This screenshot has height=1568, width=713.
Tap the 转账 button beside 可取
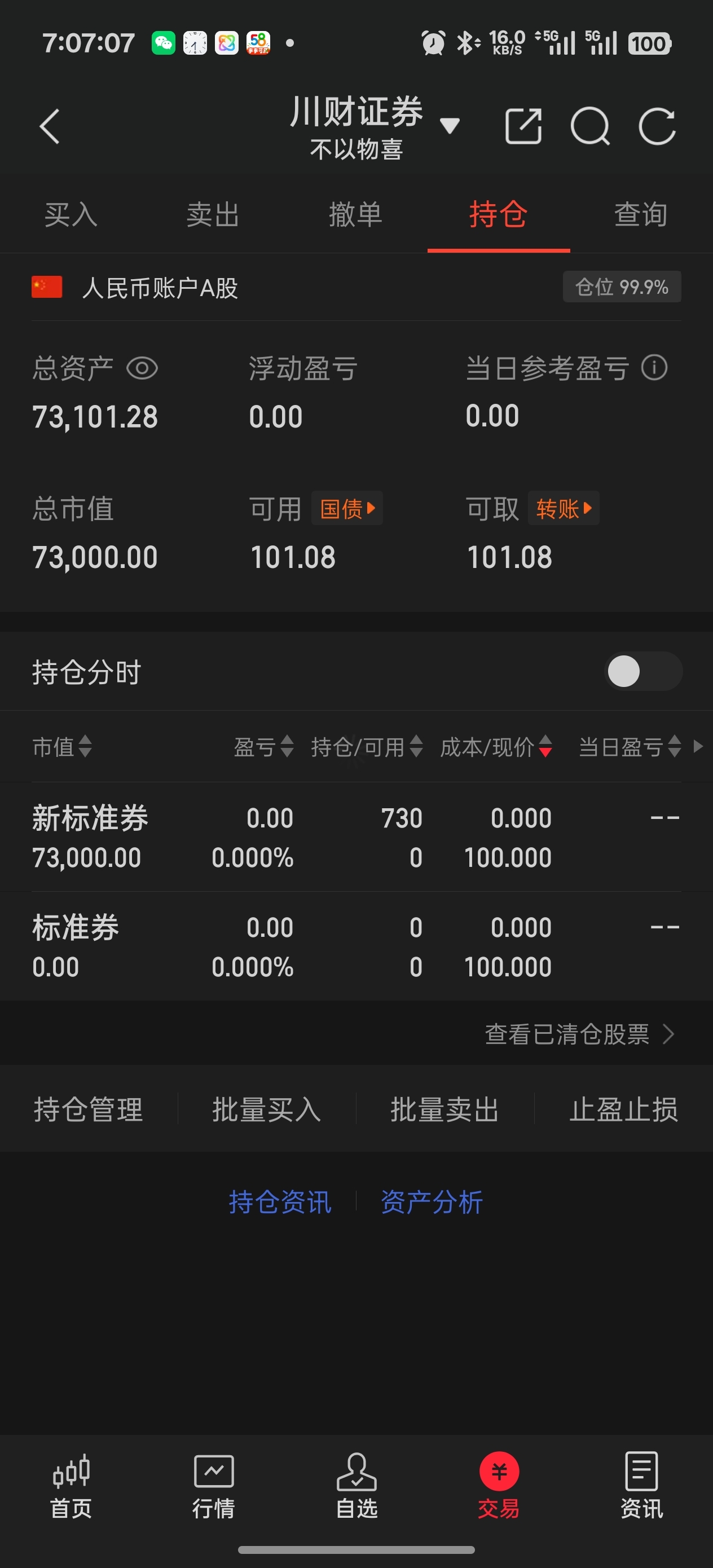pos(563,508)
